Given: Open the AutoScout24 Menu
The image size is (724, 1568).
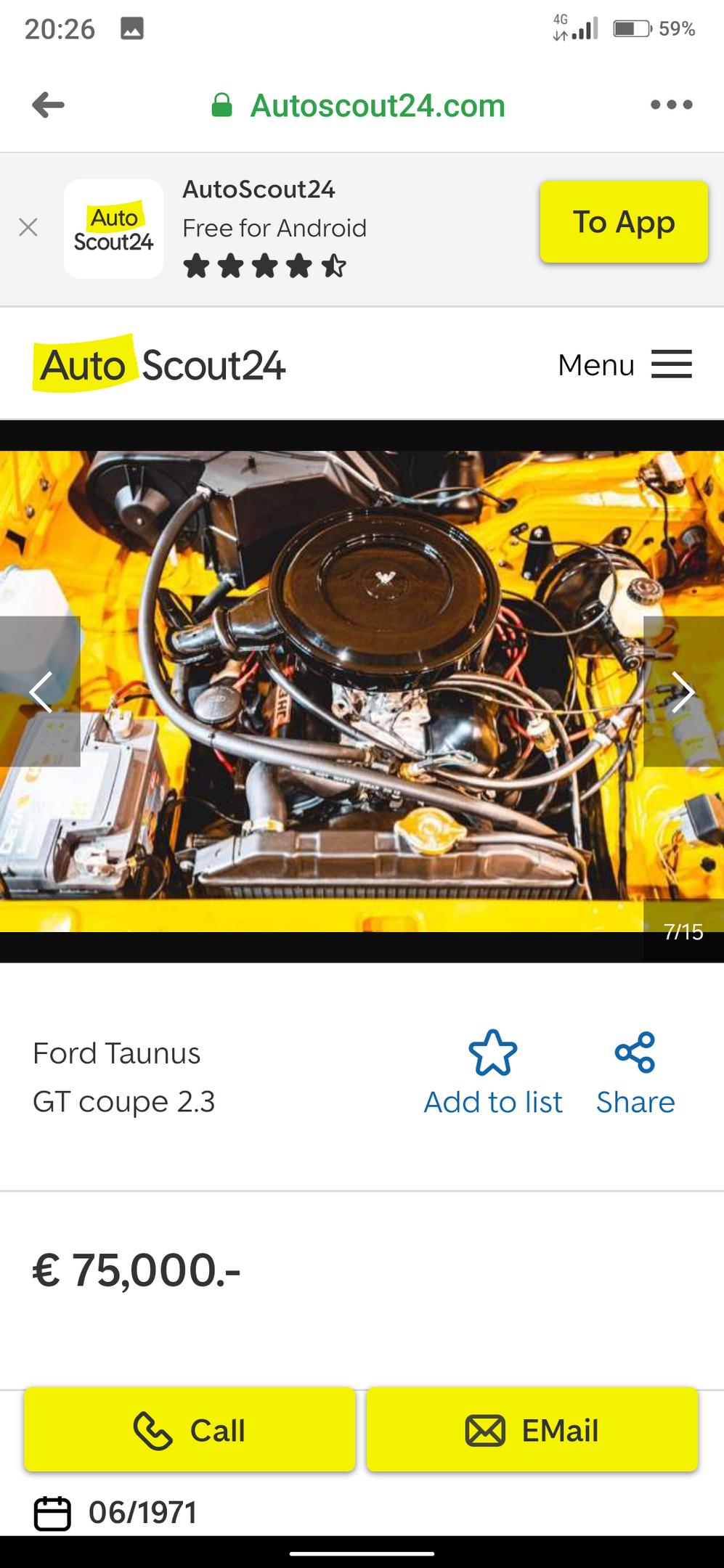Looking at the screenshot, I should pyautogui.click(x=624, y=364).
